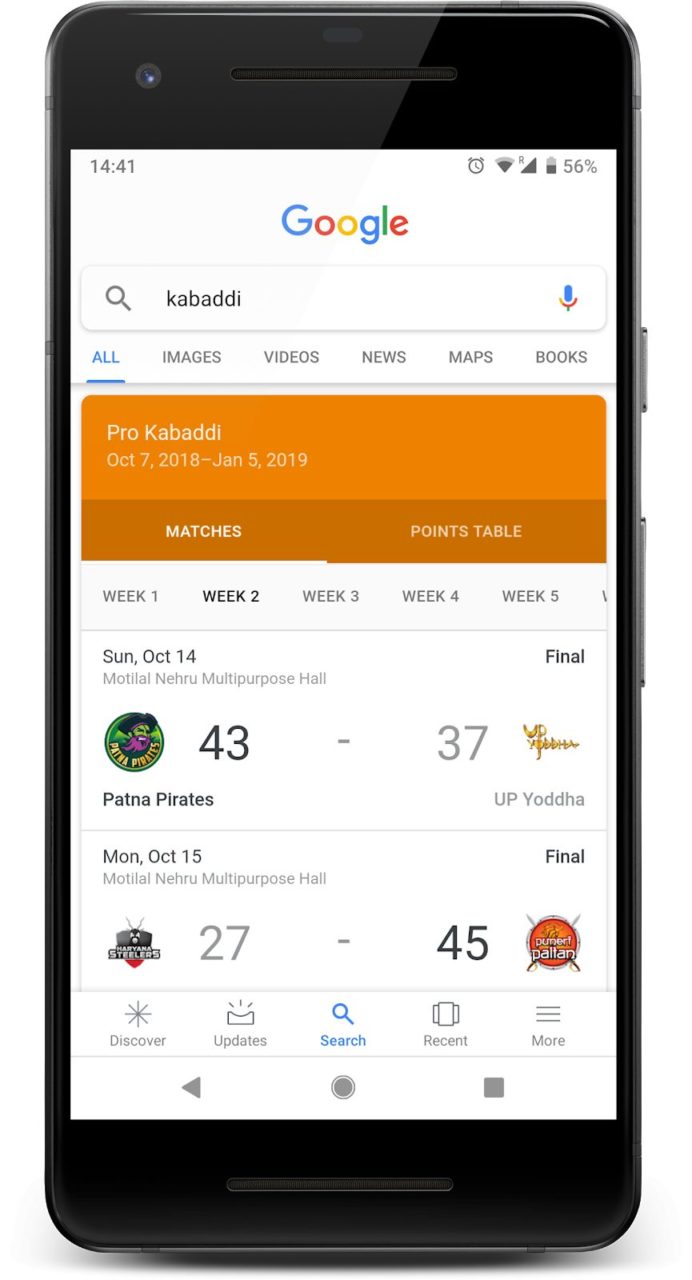This screenshot has width=692, height=1280.
Task: Open the News results tab
Action: point(384,357)
